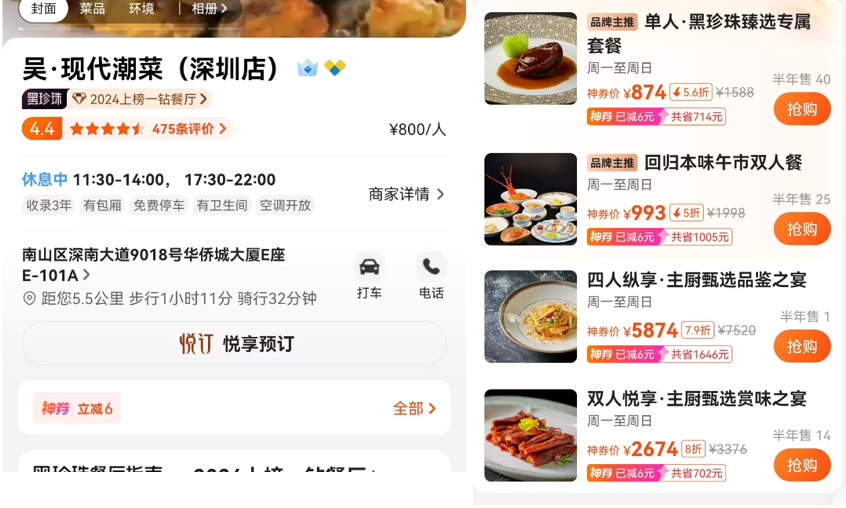The height and width of the screenshot is (508, 846).
Task: Open the 四人纵享 set meal image
Action: coord(530,316)
